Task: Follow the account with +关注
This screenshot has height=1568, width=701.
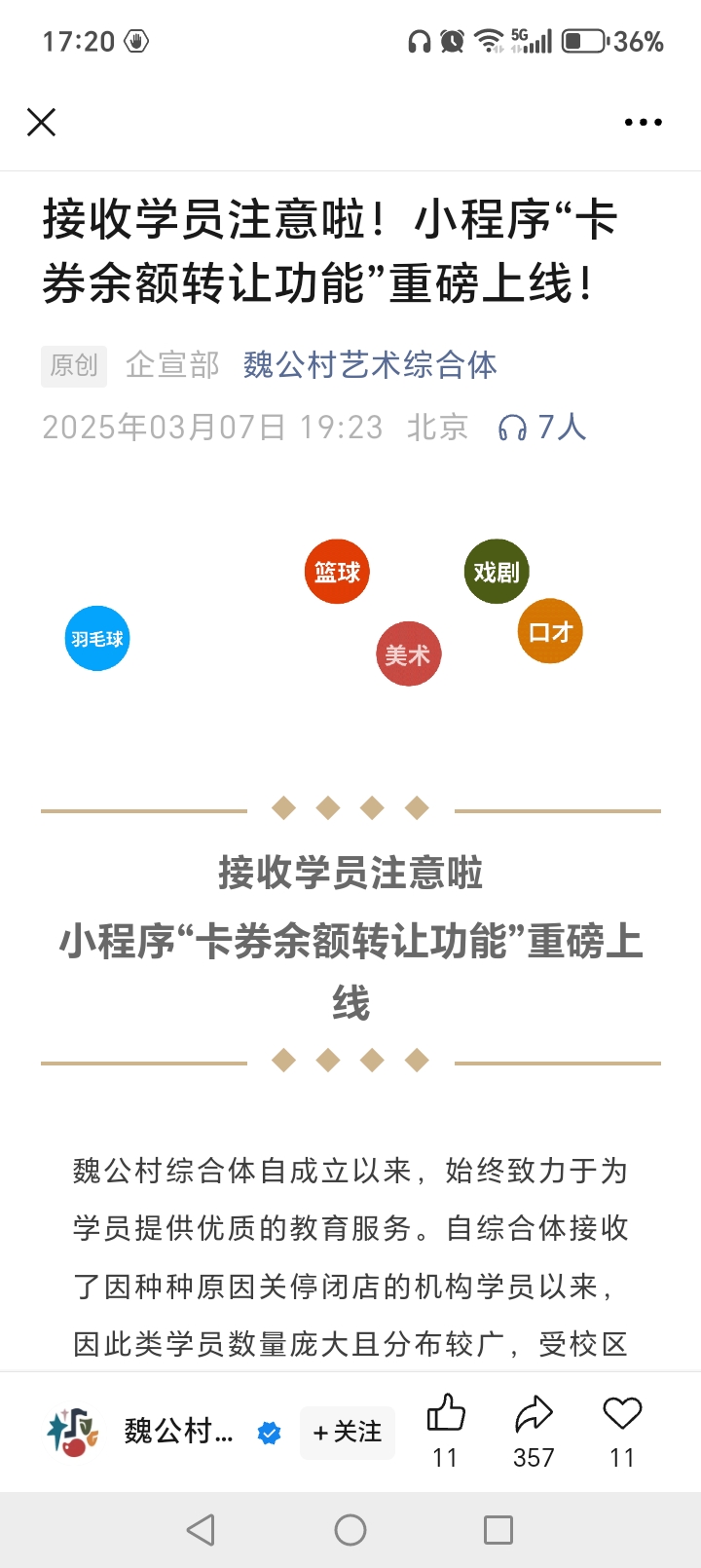Action: tap(348, 1433)
